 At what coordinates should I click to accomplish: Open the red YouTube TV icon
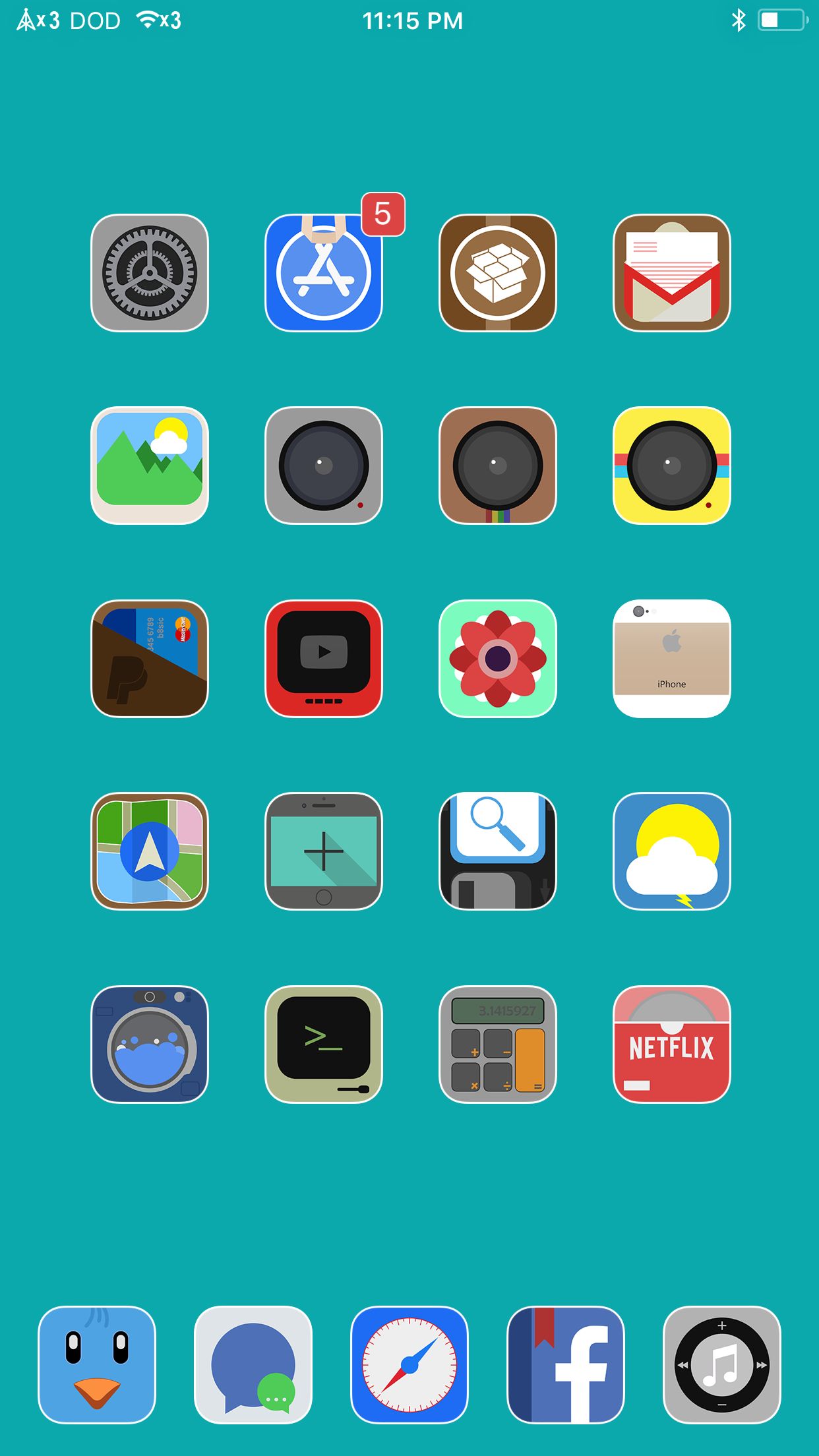click(324, 658)
